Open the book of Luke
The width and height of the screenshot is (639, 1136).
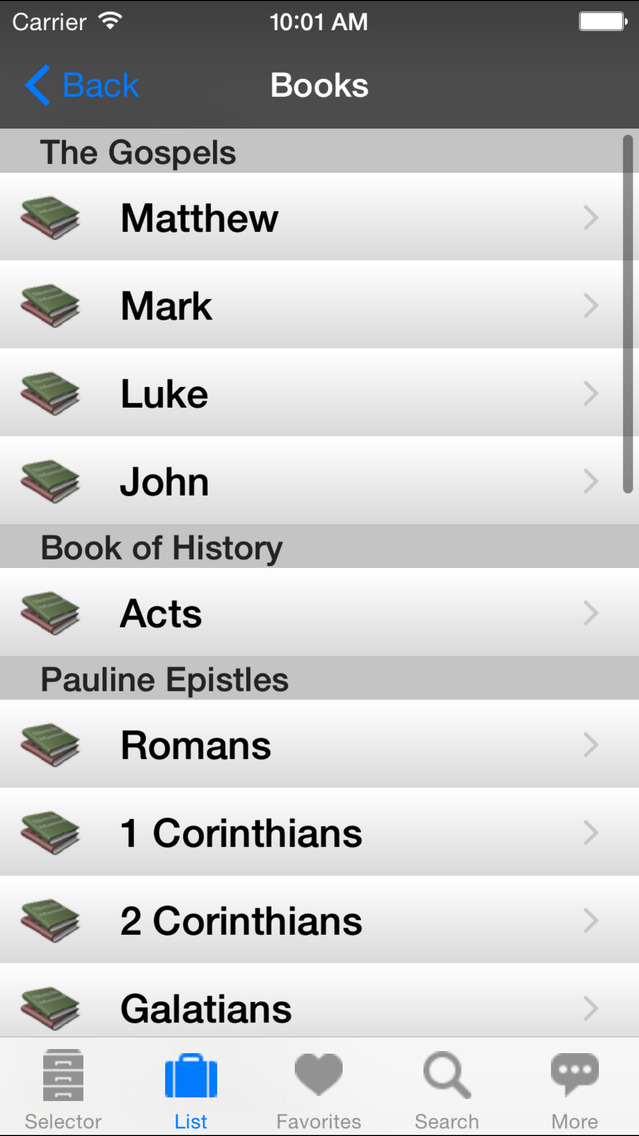[320, 393]
